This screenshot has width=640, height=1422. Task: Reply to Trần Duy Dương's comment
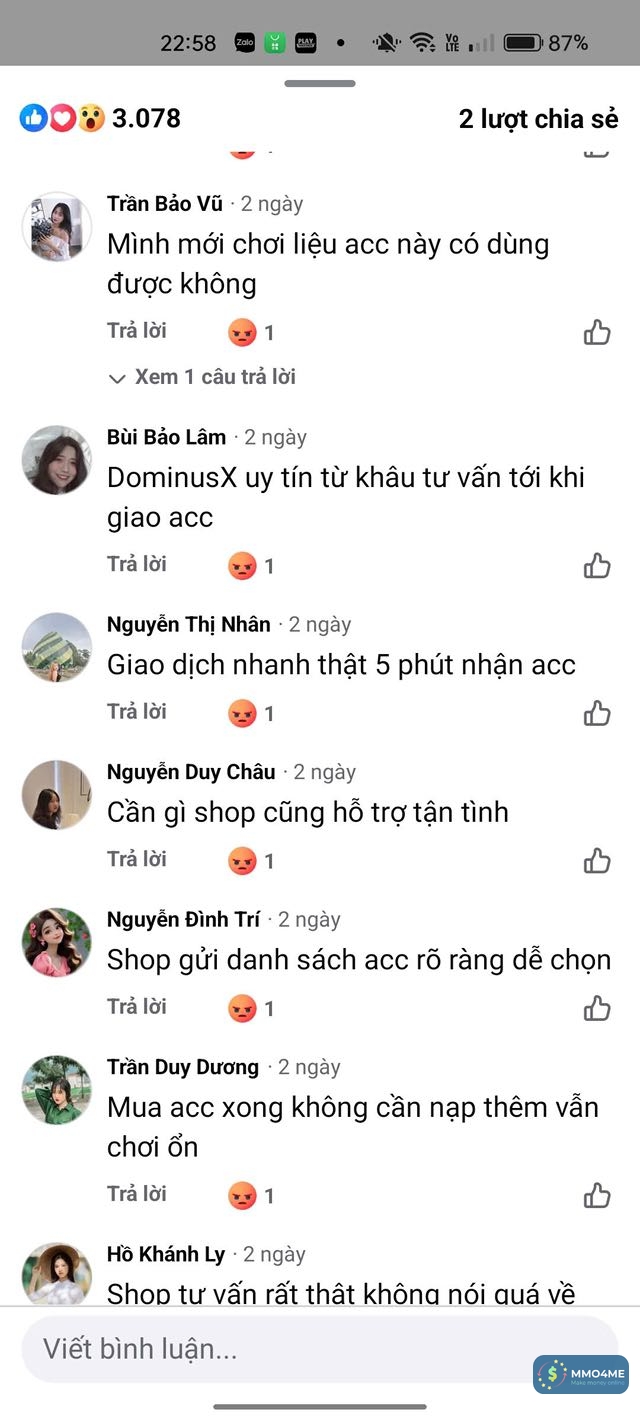pos(137,1194)
